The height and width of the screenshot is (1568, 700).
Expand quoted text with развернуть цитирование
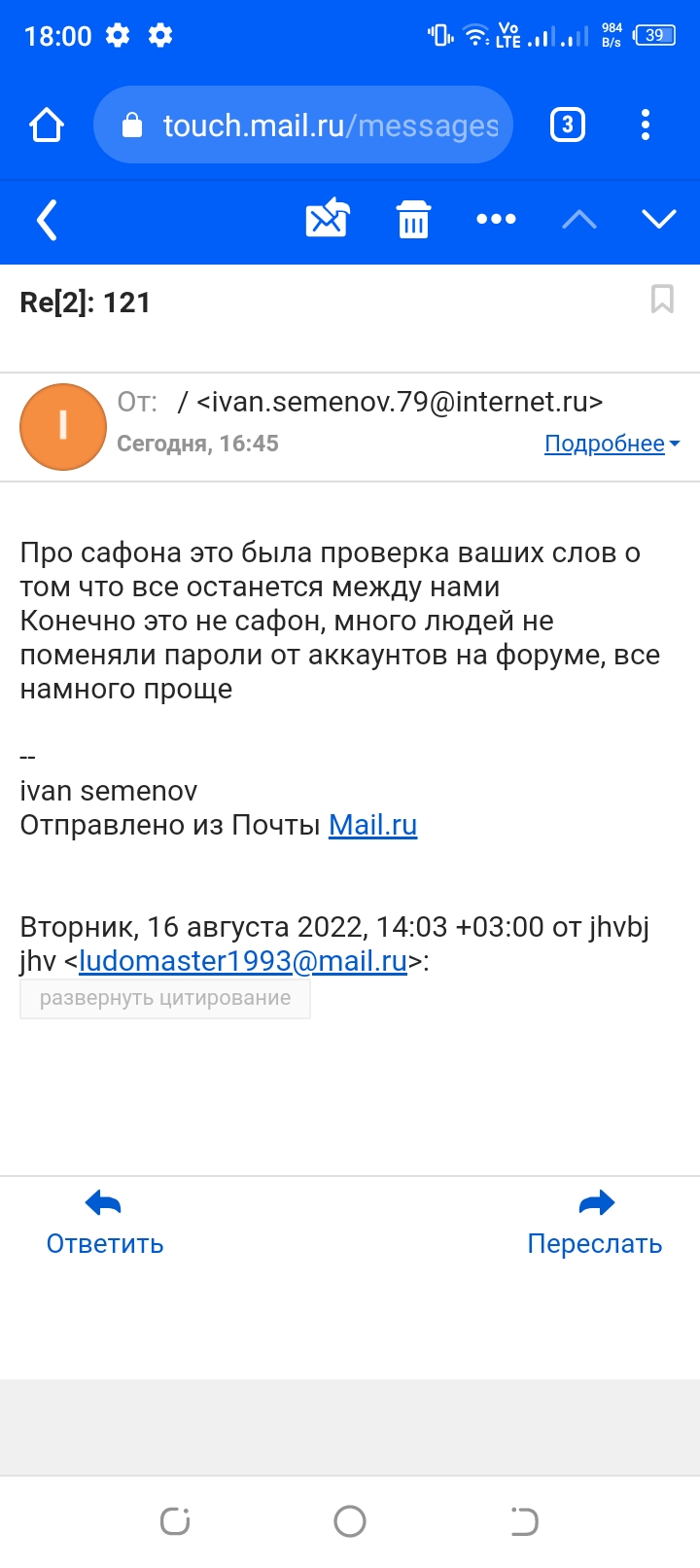[165, 998]
